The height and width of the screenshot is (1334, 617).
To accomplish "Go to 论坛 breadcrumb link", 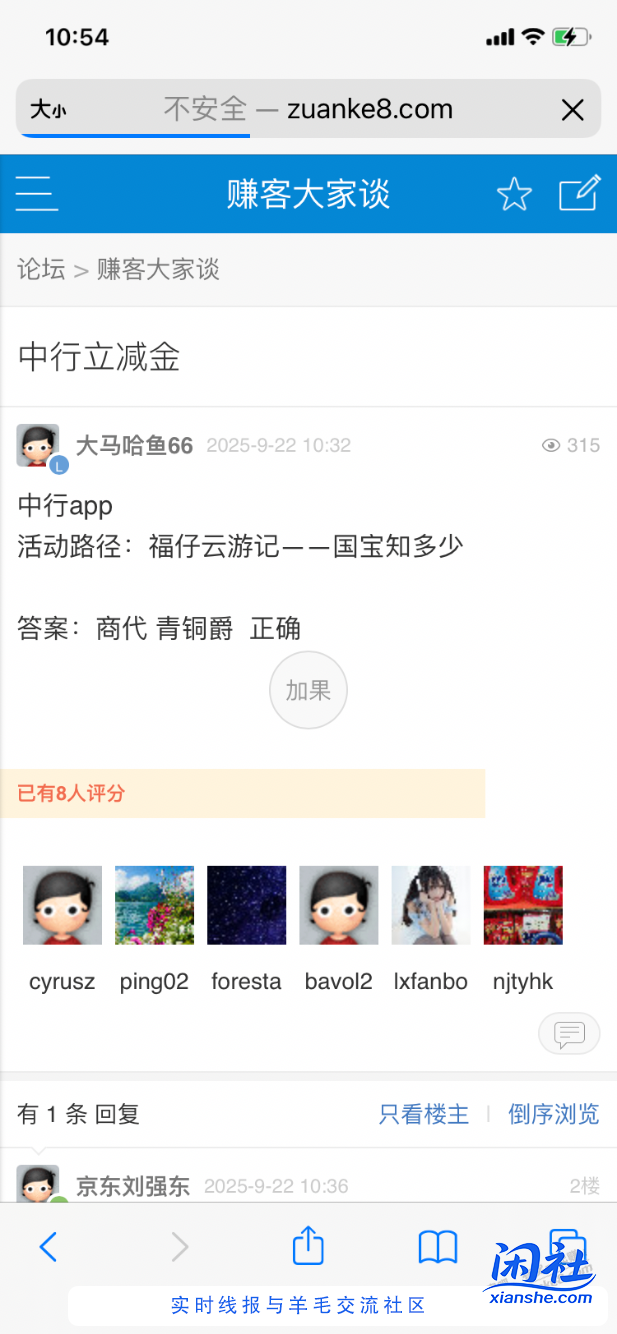I will pyautogui.click(x=41, y=269).
